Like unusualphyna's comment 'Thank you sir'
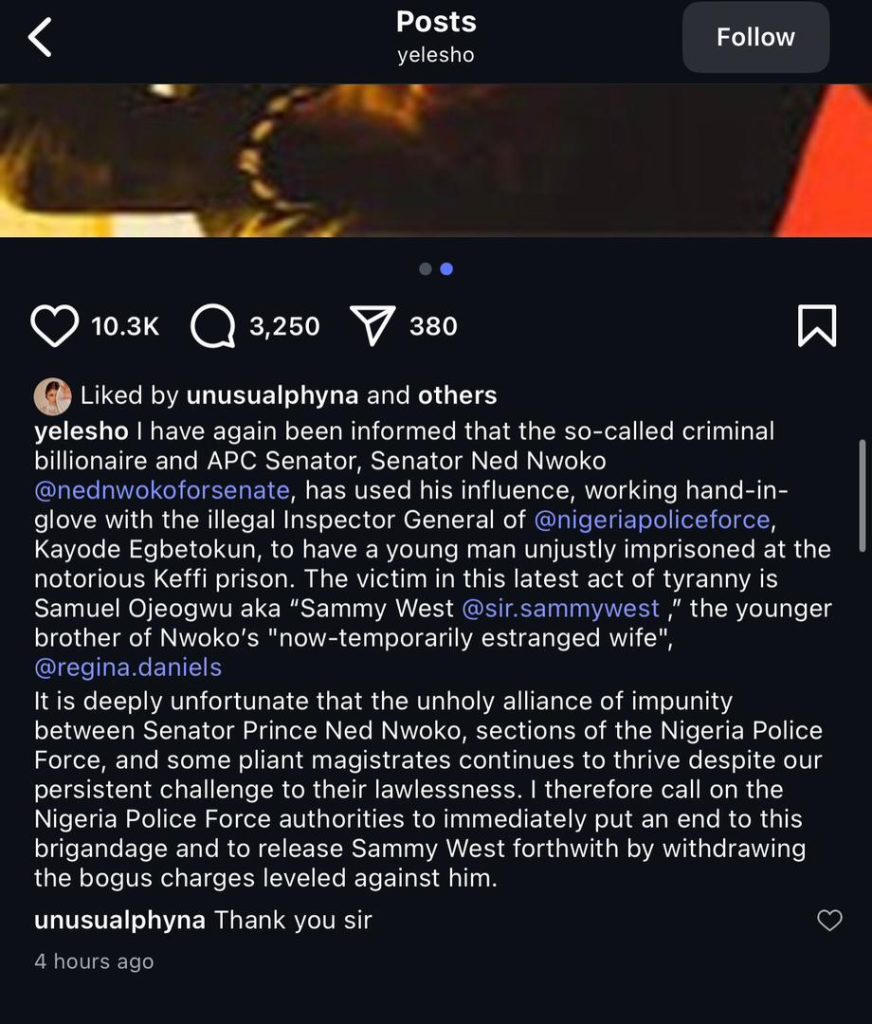Image resolution: width=872 pixels, height=1024 pixels. [x=829, y=920]
